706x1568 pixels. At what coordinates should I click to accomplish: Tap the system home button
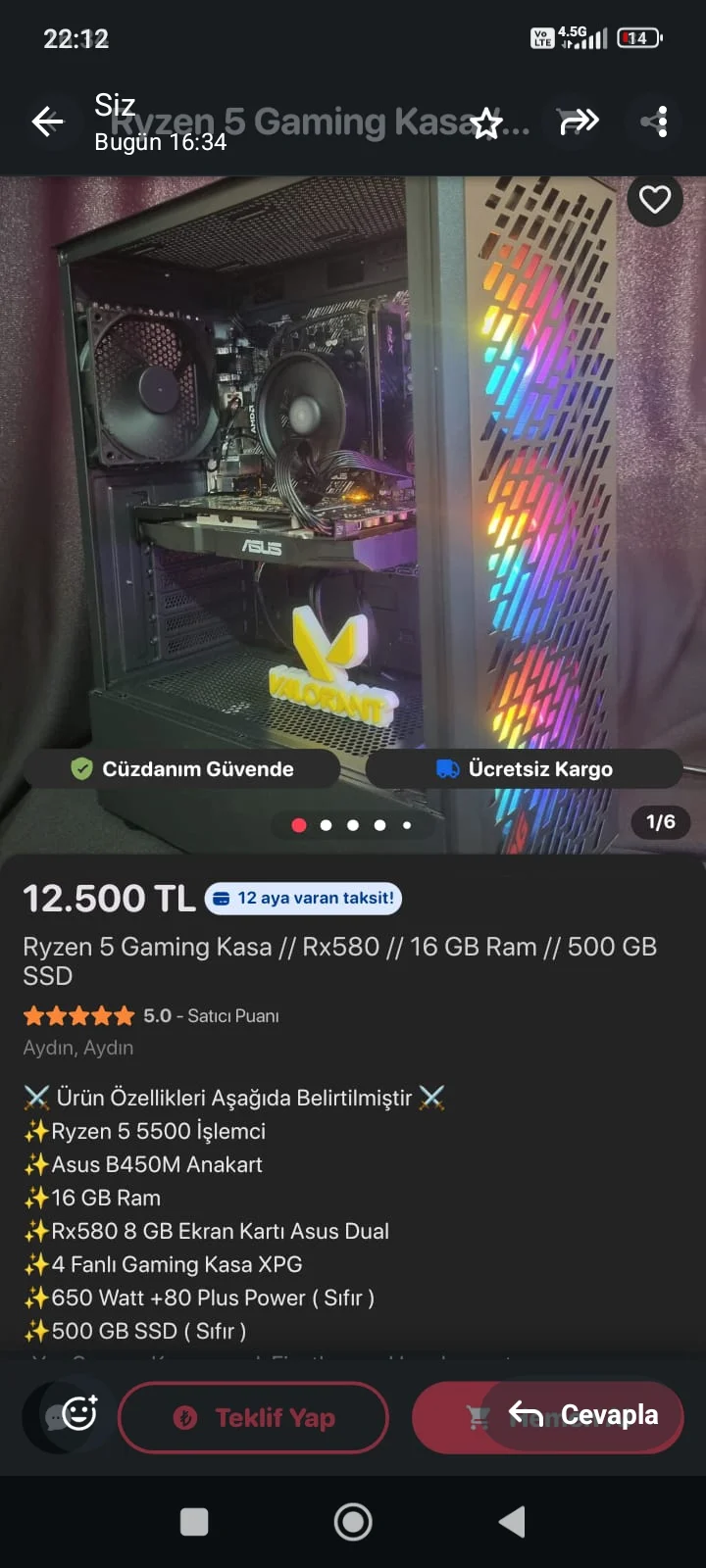[x=353, y=1522]
